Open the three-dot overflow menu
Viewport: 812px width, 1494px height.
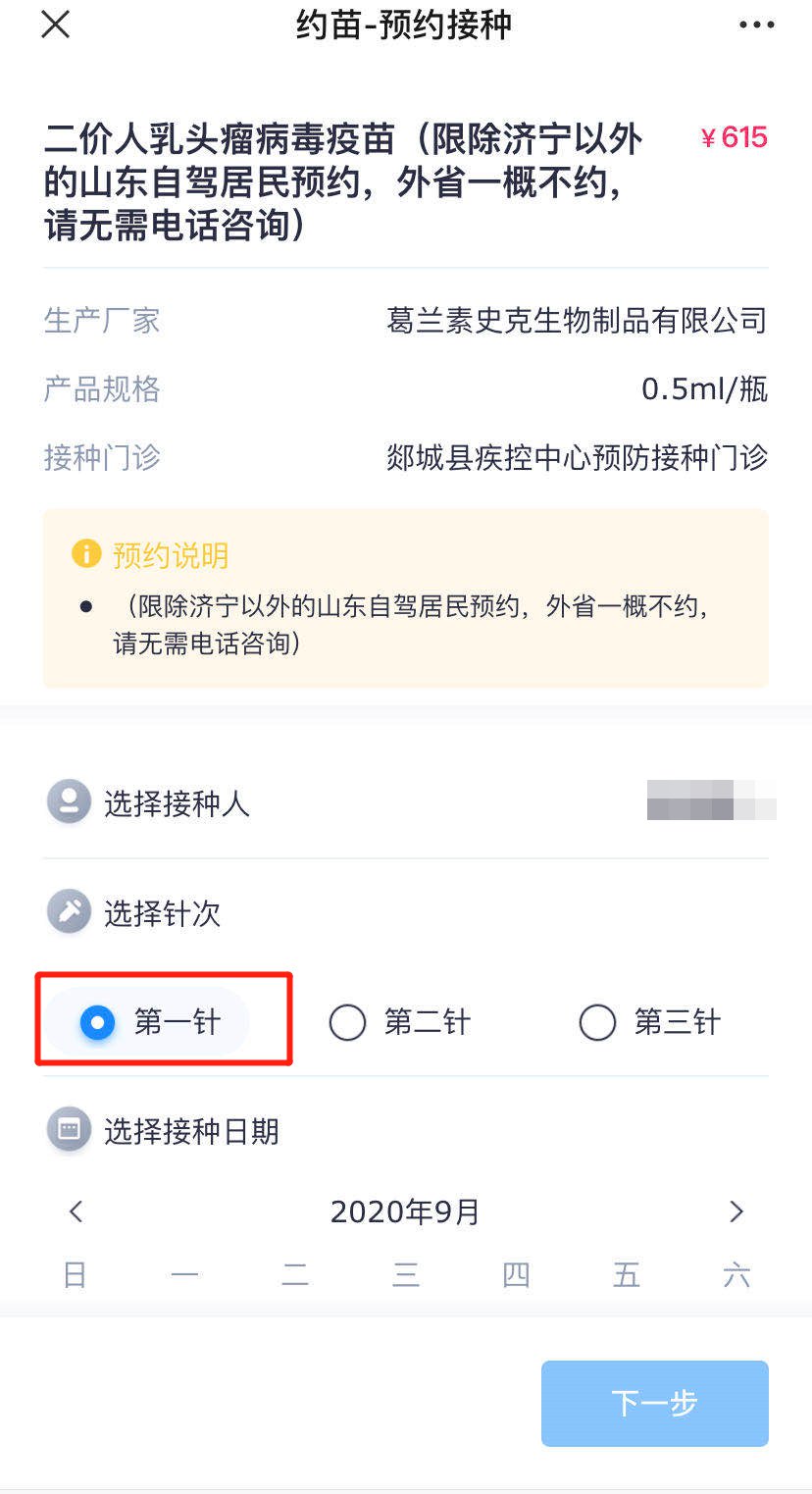[756, 26]
